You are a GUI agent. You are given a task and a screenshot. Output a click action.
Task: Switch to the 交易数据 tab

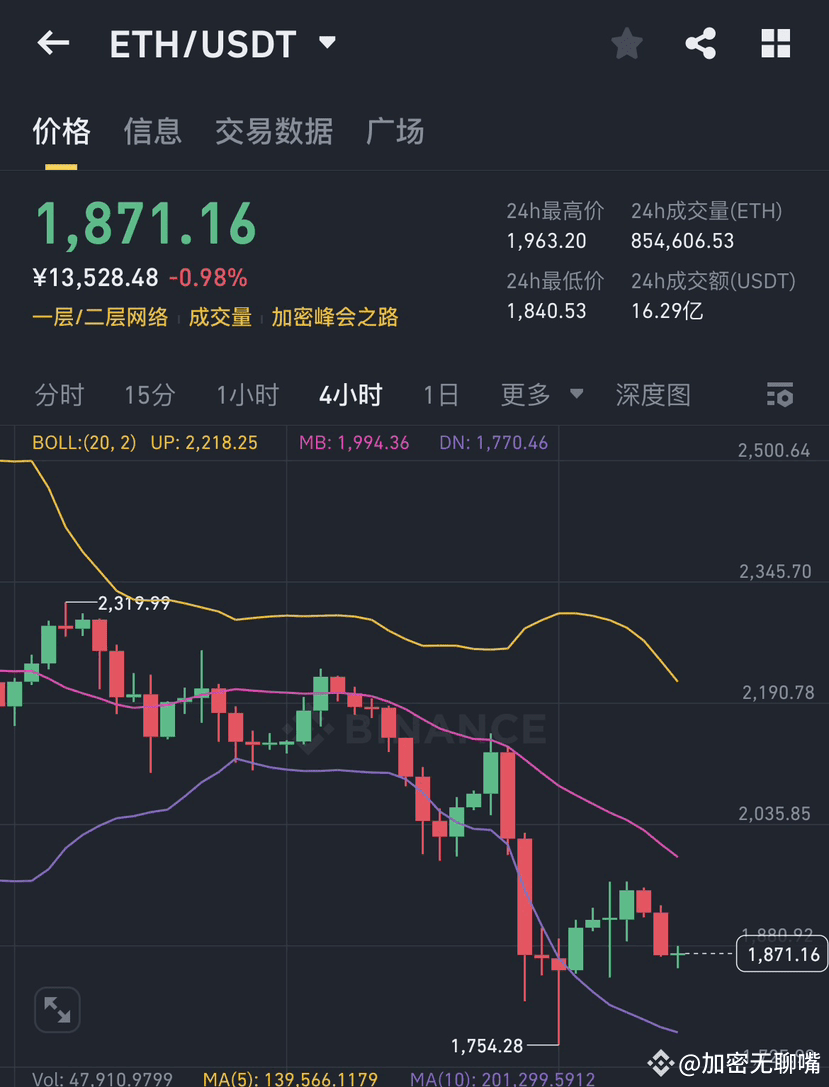(274, 131)
